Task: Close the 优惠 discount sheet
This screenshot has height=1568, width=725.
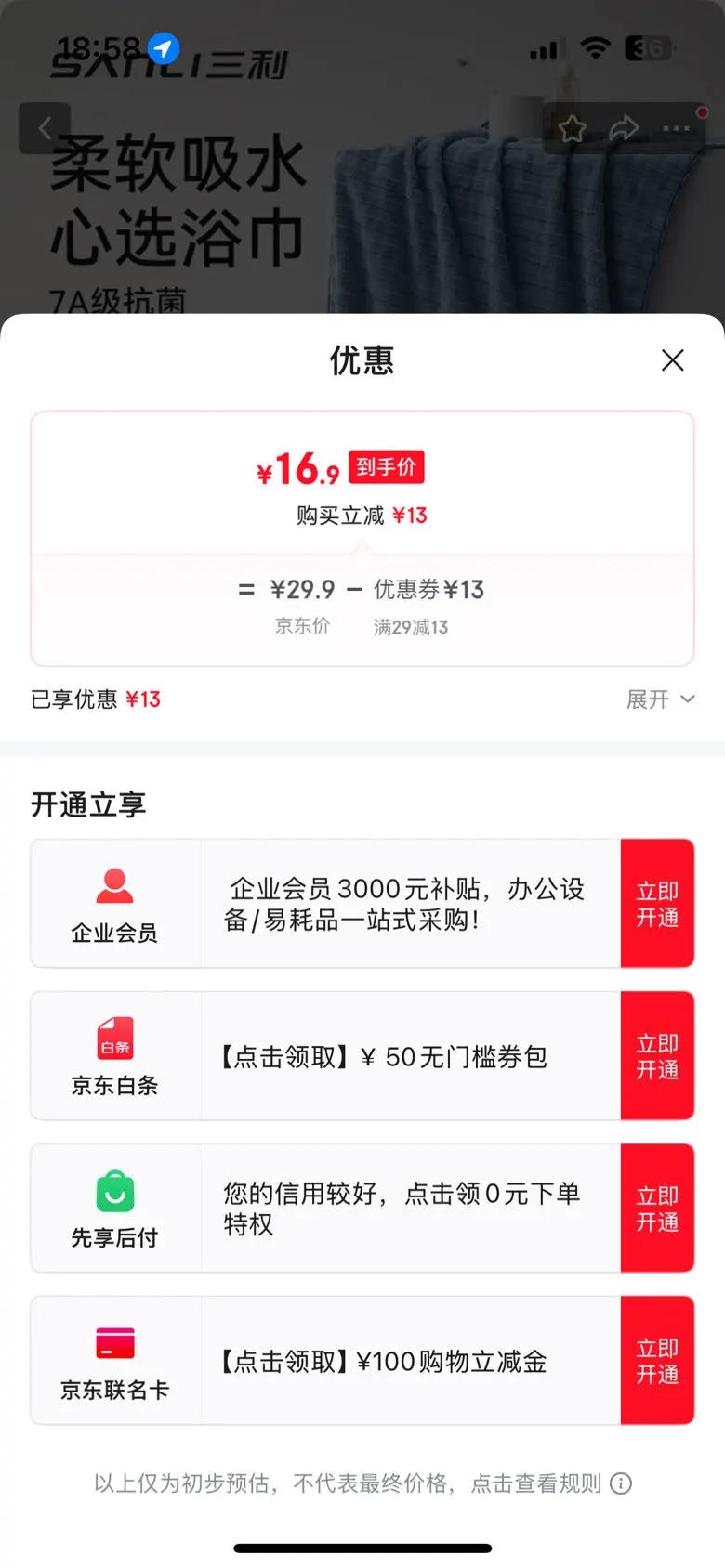Action: (x=672, y=360)
